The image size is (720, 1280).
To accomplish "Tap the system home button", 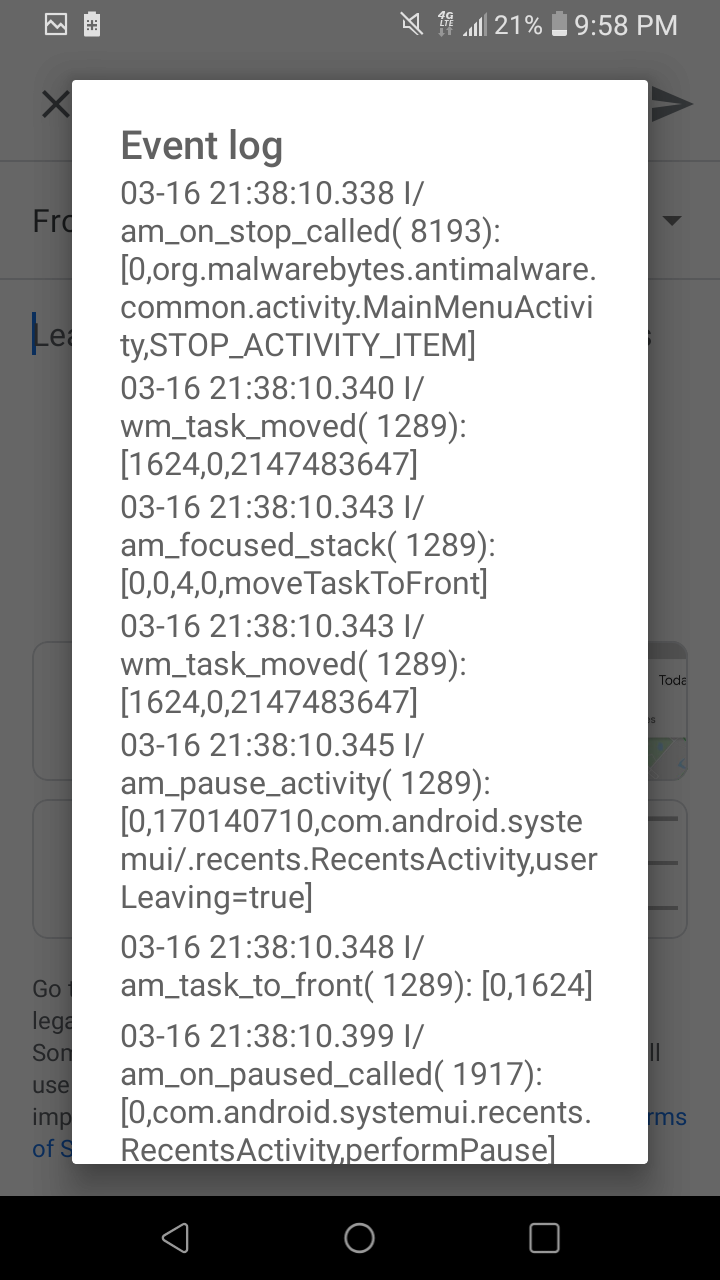I will point(360,1238).
